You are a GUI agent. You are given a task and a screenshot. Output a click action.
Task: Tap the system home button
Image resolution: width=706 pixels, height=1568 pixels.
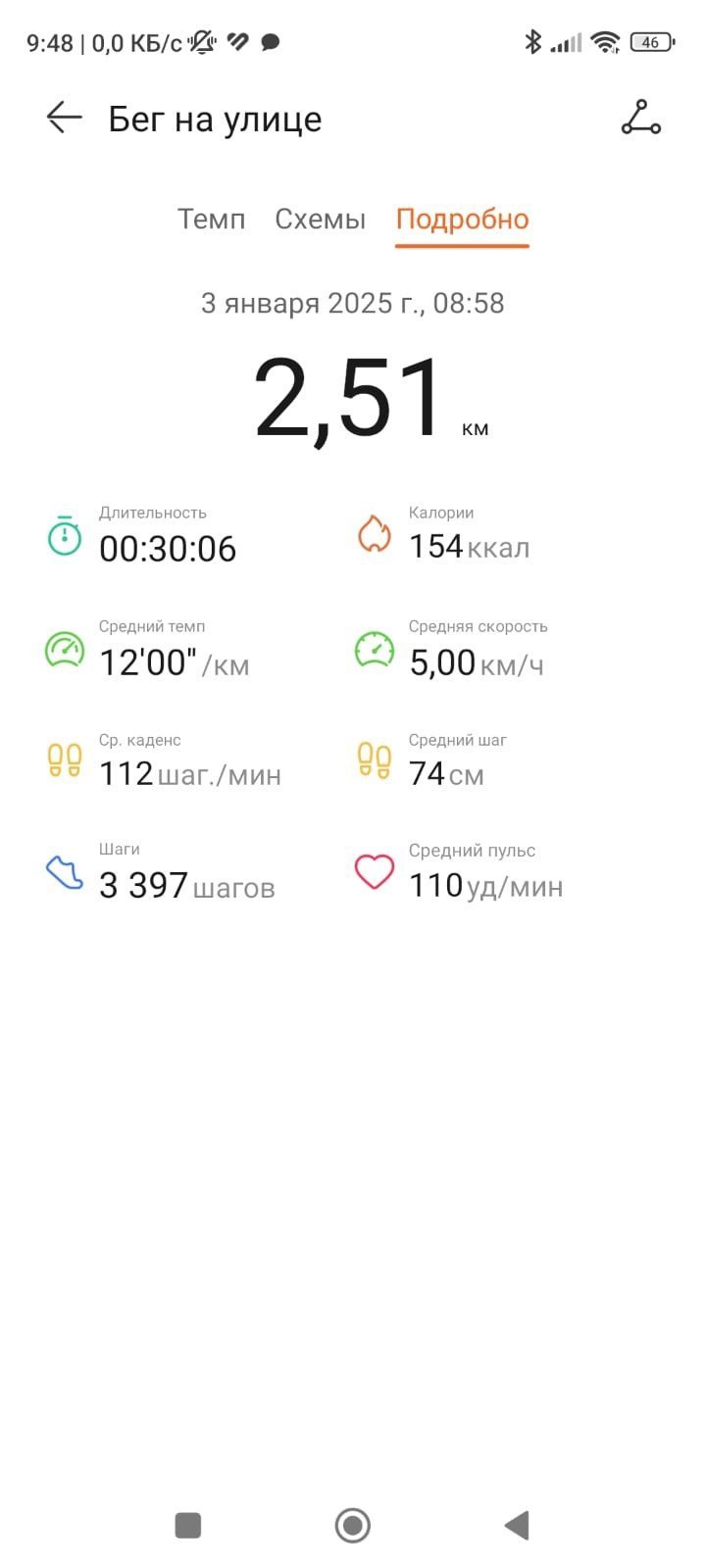353,1525
